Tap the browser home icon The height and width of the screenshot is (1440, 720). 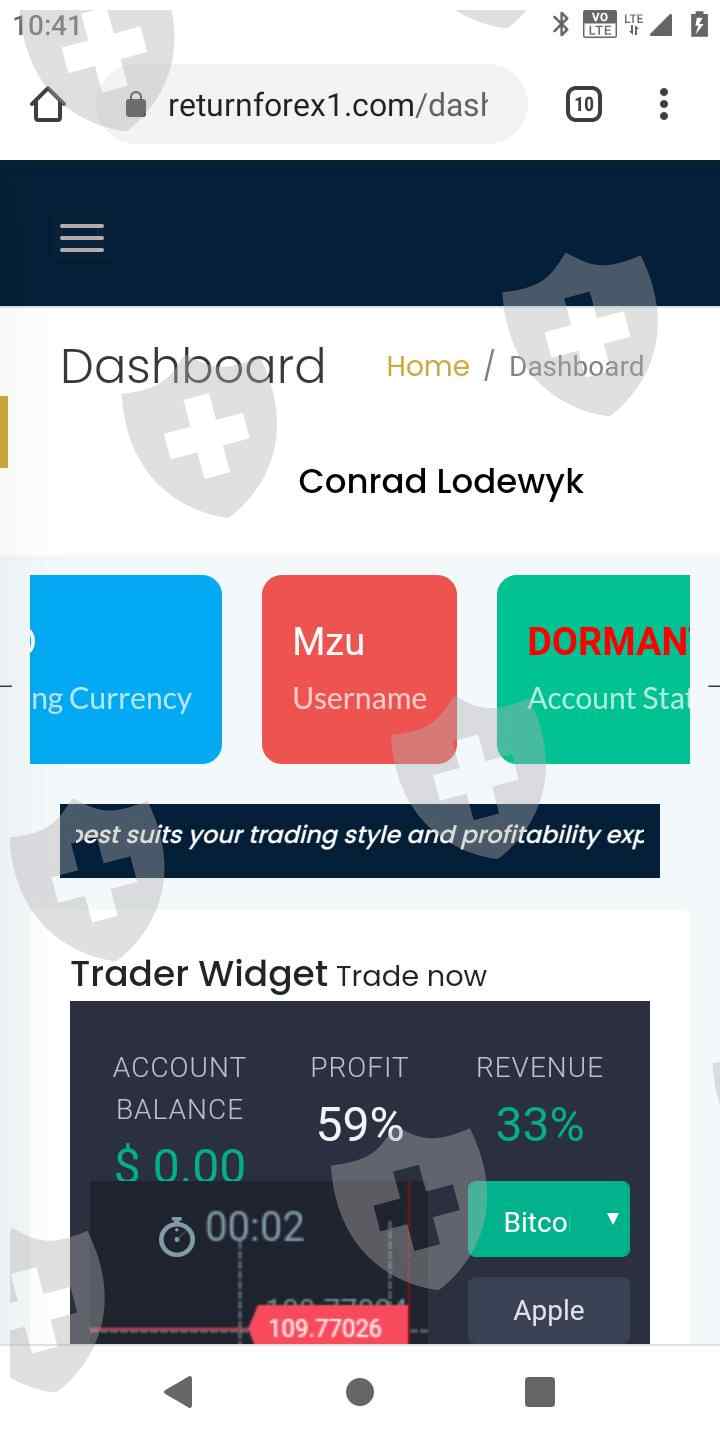point(48,104)
